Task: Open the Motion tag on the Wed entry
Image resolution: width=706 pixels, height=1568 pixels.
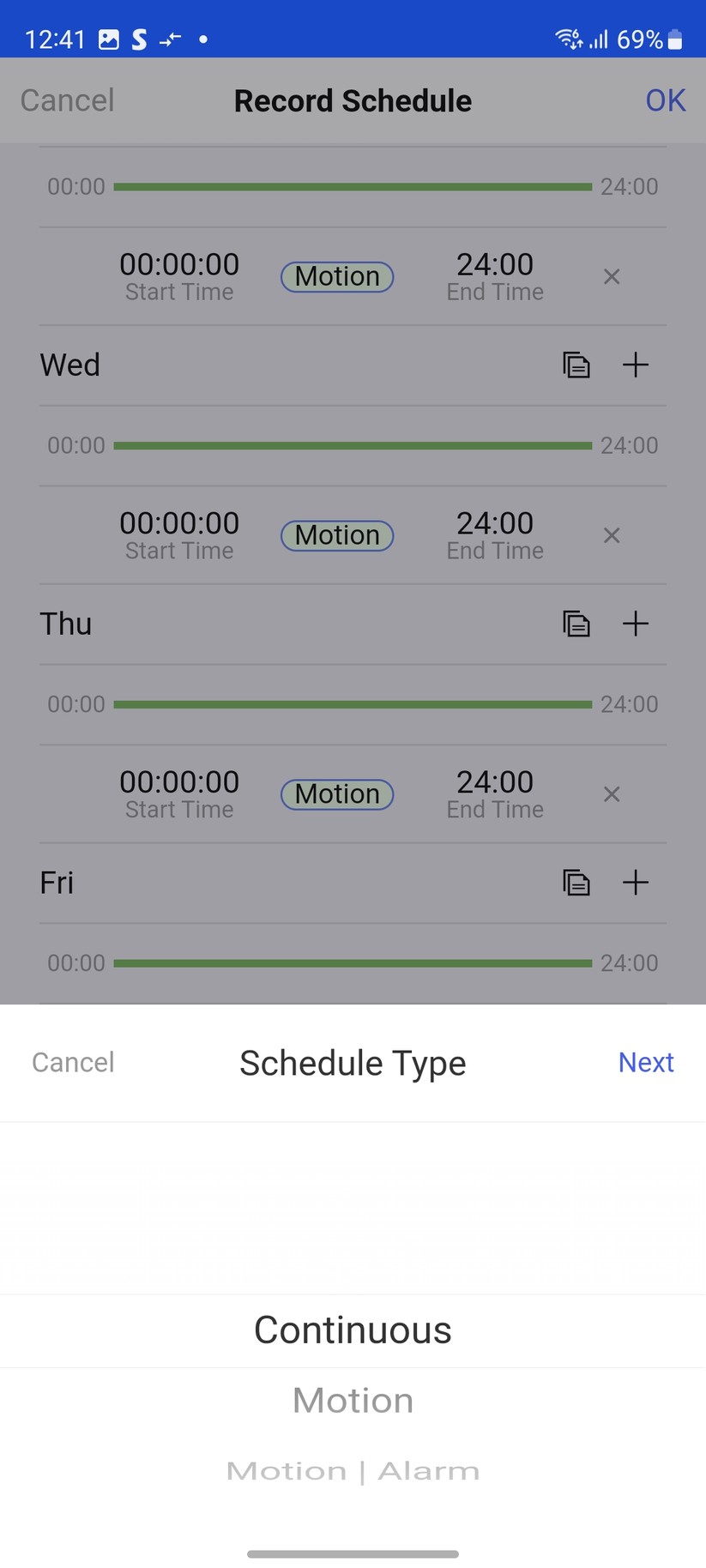Action: 336,535
